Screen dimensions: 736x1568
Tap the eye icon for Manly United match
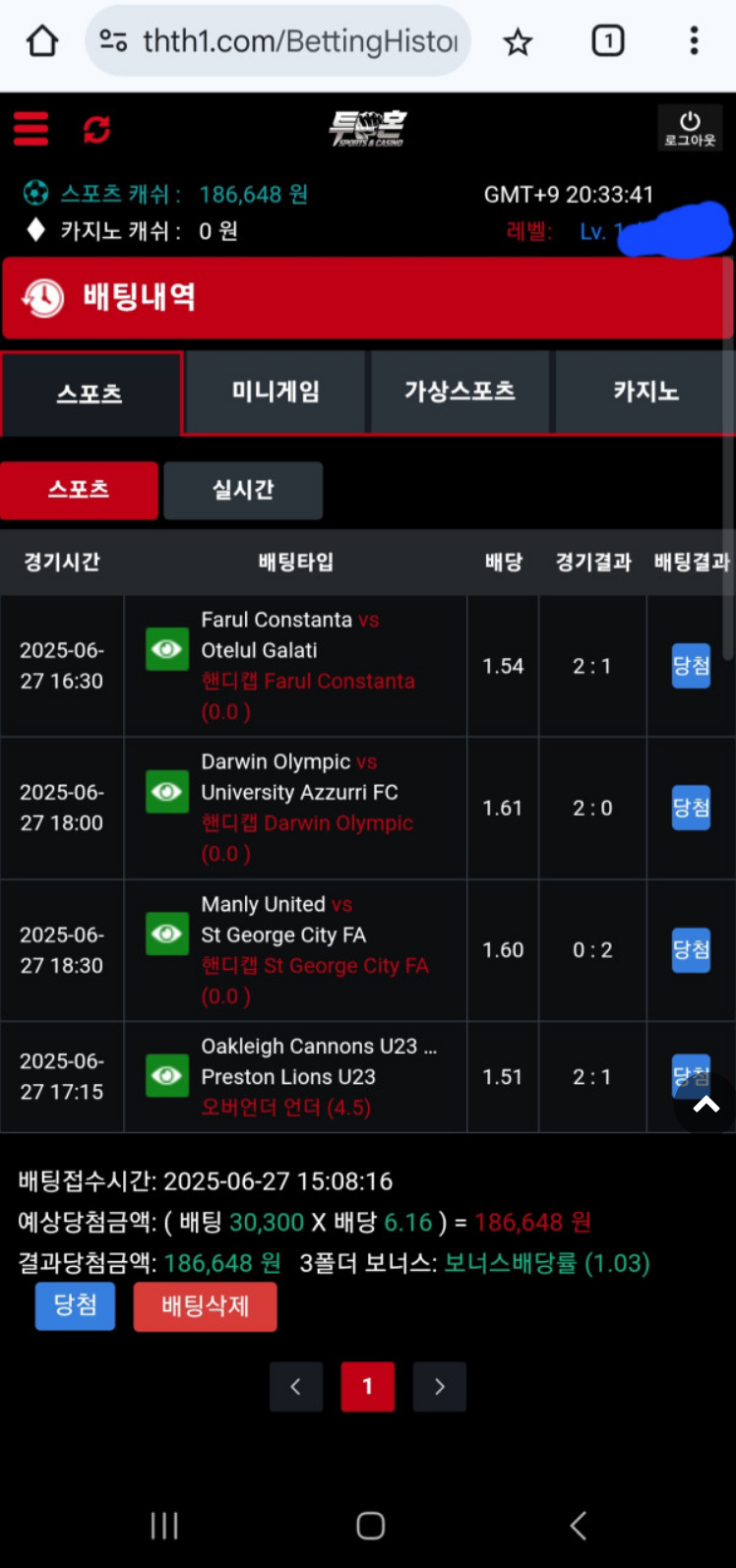167,934
